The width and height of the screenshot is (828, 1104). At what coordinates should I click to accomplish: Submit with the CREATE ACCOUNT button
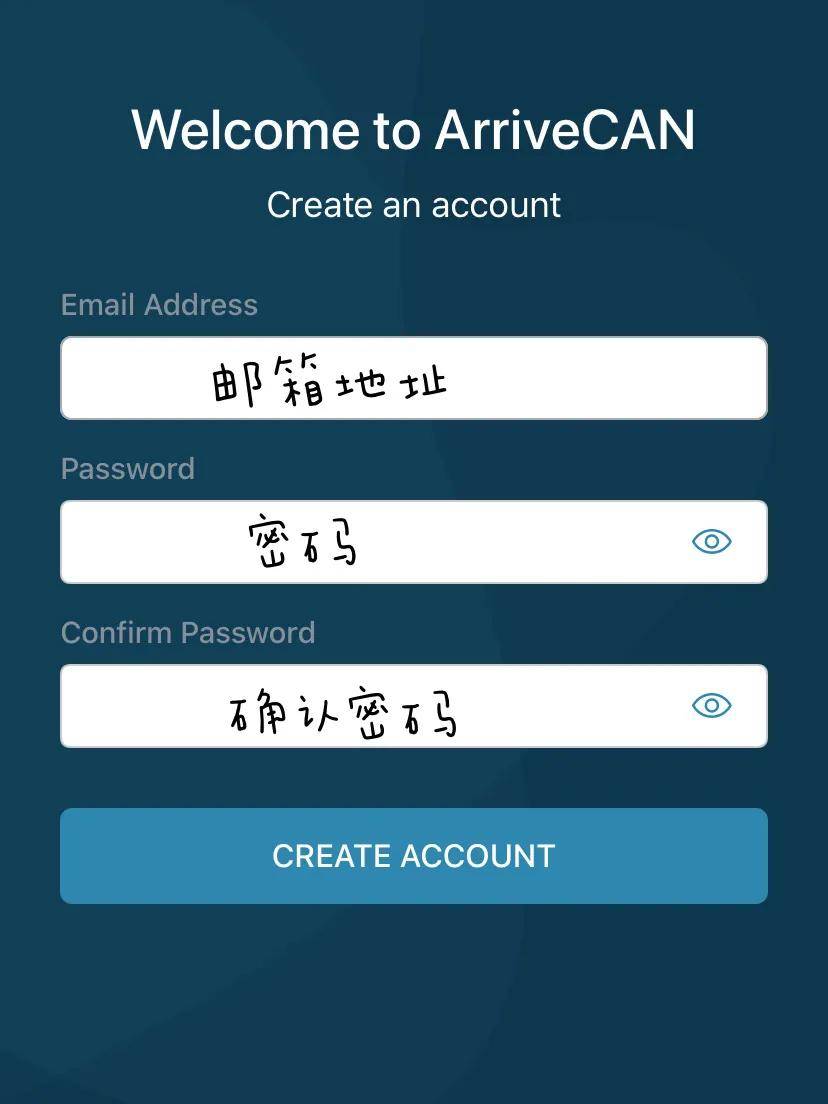click(413, 856)
